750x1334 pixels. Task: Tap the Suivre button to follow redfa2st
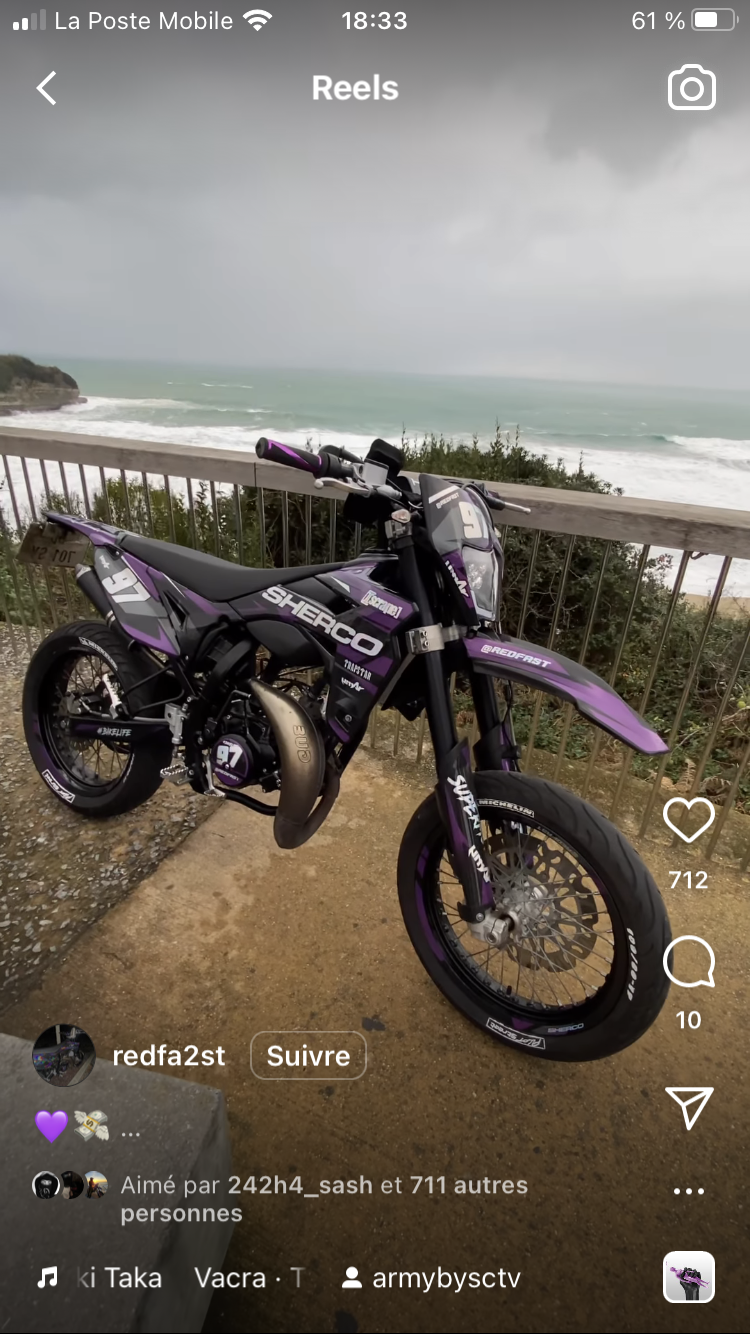pos(308,1056)
